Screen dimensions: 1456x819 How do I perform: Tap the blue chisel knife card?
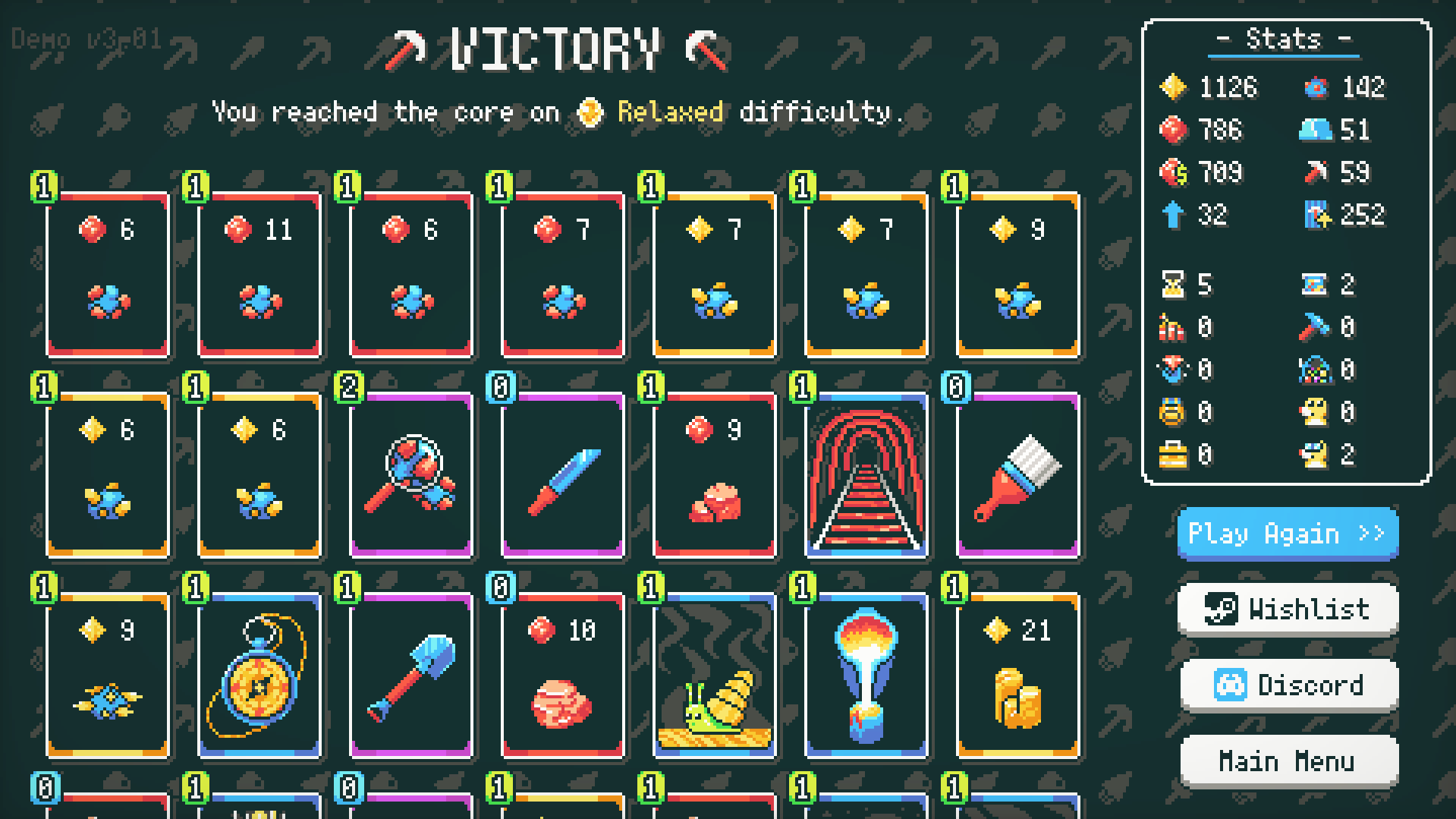coord(562,475)
